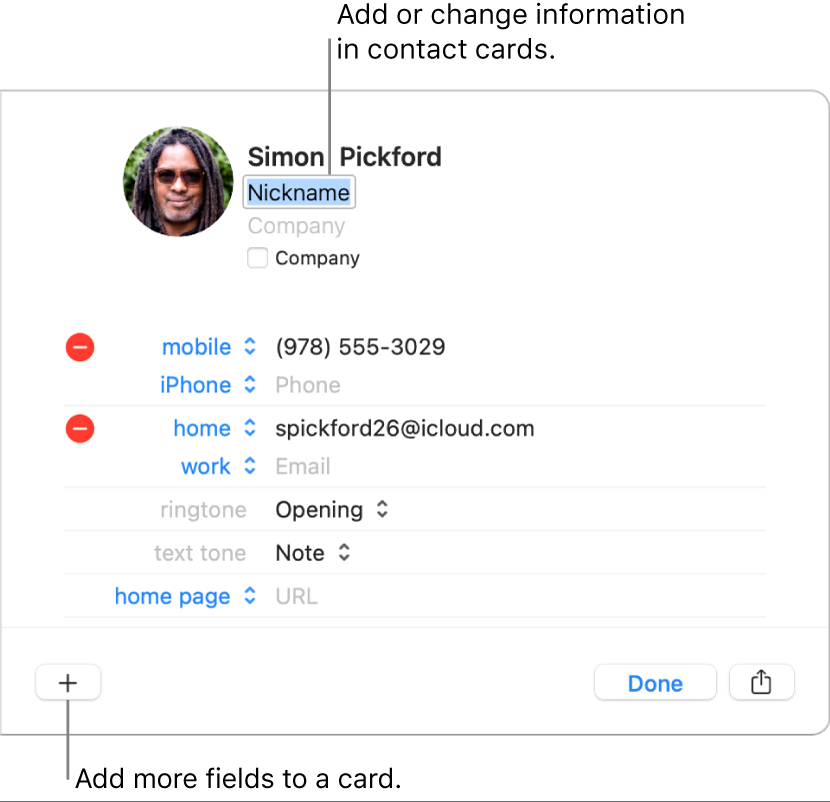Select the Nickname field
The width and height of the screenshot is (830, 802).
[299, 193]
